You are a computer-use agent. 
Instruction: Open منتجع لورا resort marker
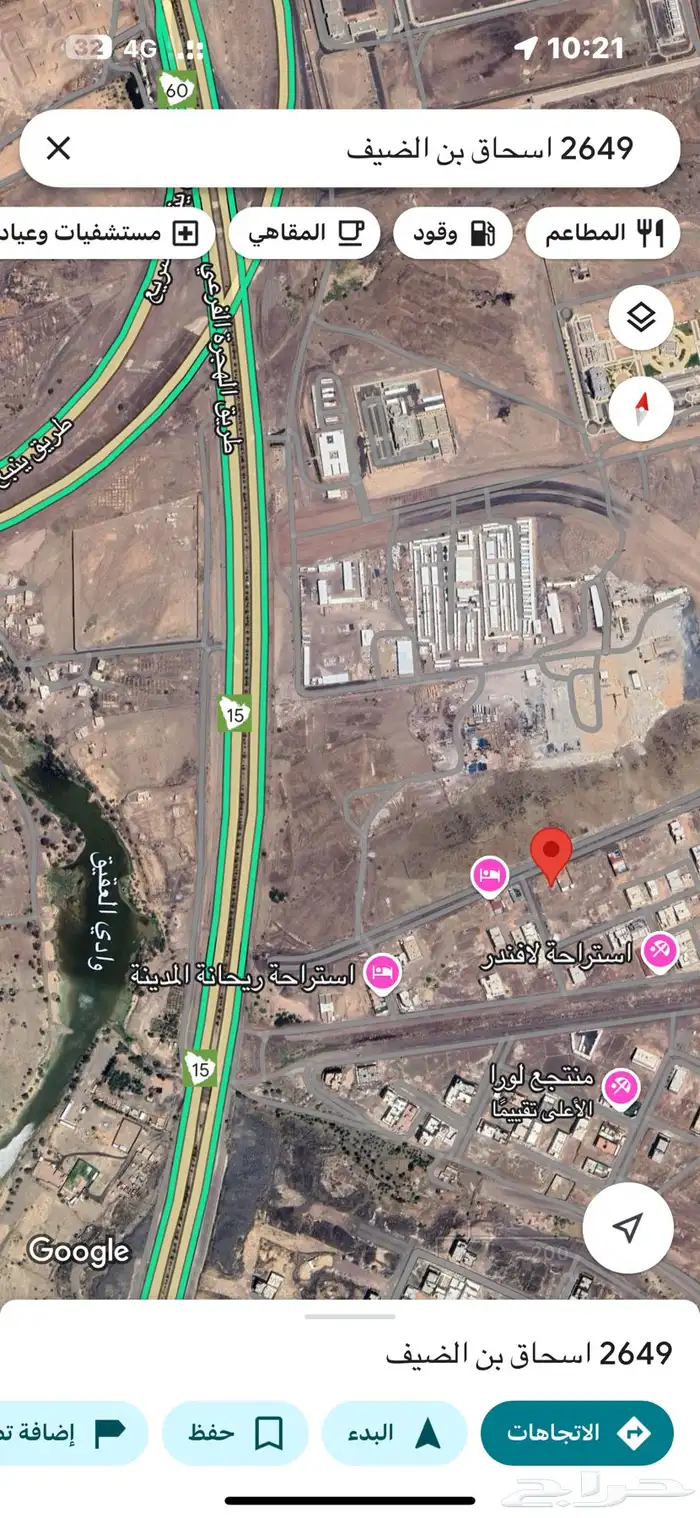click(621, 1087)
